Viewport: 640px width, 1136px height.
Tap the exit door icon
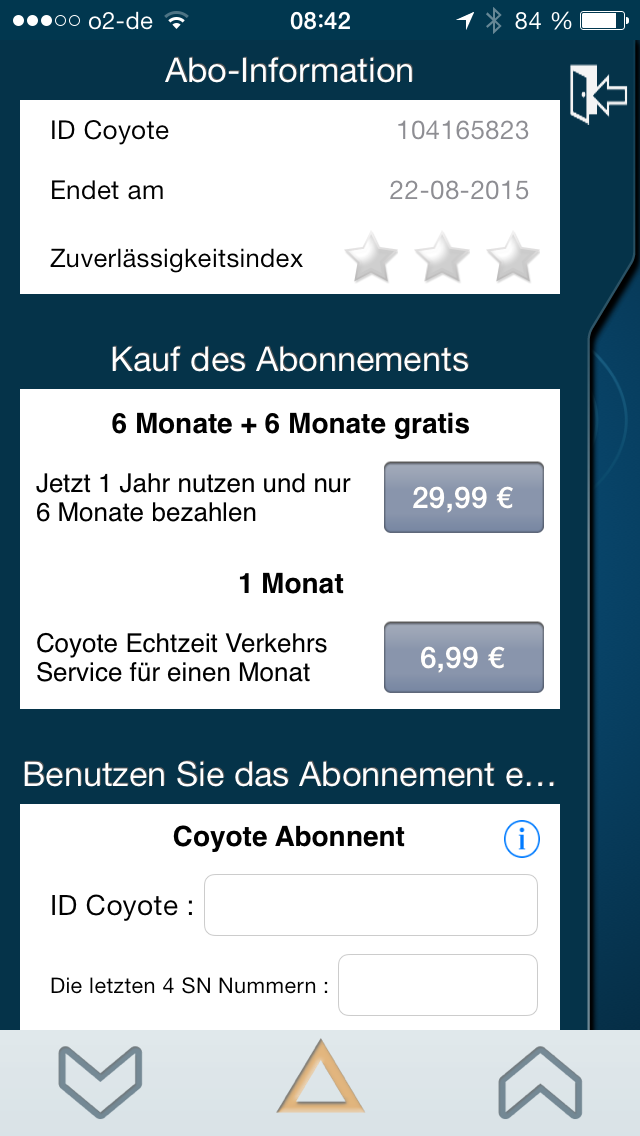point(597,94)
